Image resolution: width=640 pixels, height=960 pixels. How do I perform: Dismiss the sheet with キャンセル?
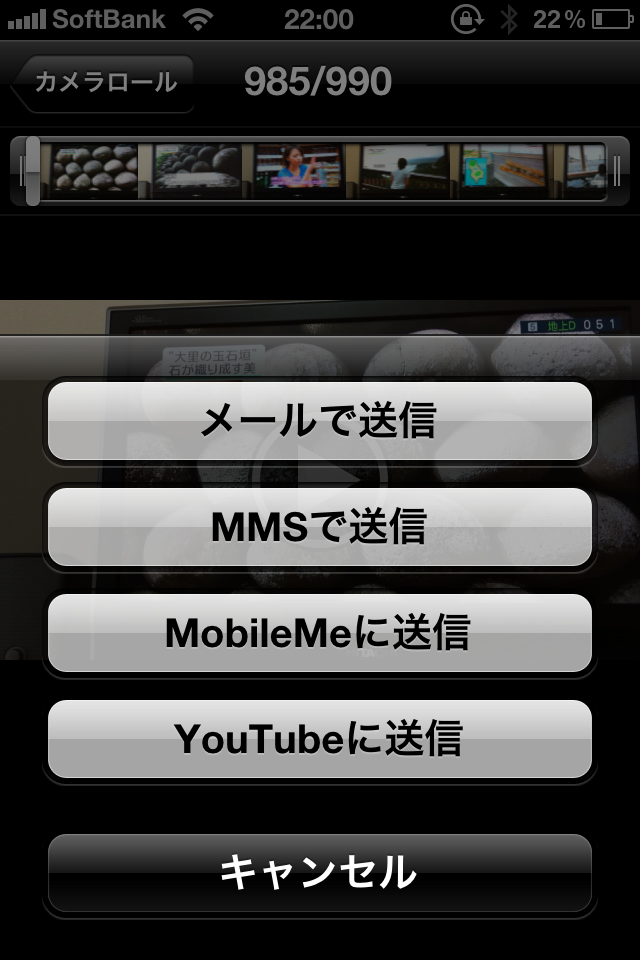click(320, 873)
